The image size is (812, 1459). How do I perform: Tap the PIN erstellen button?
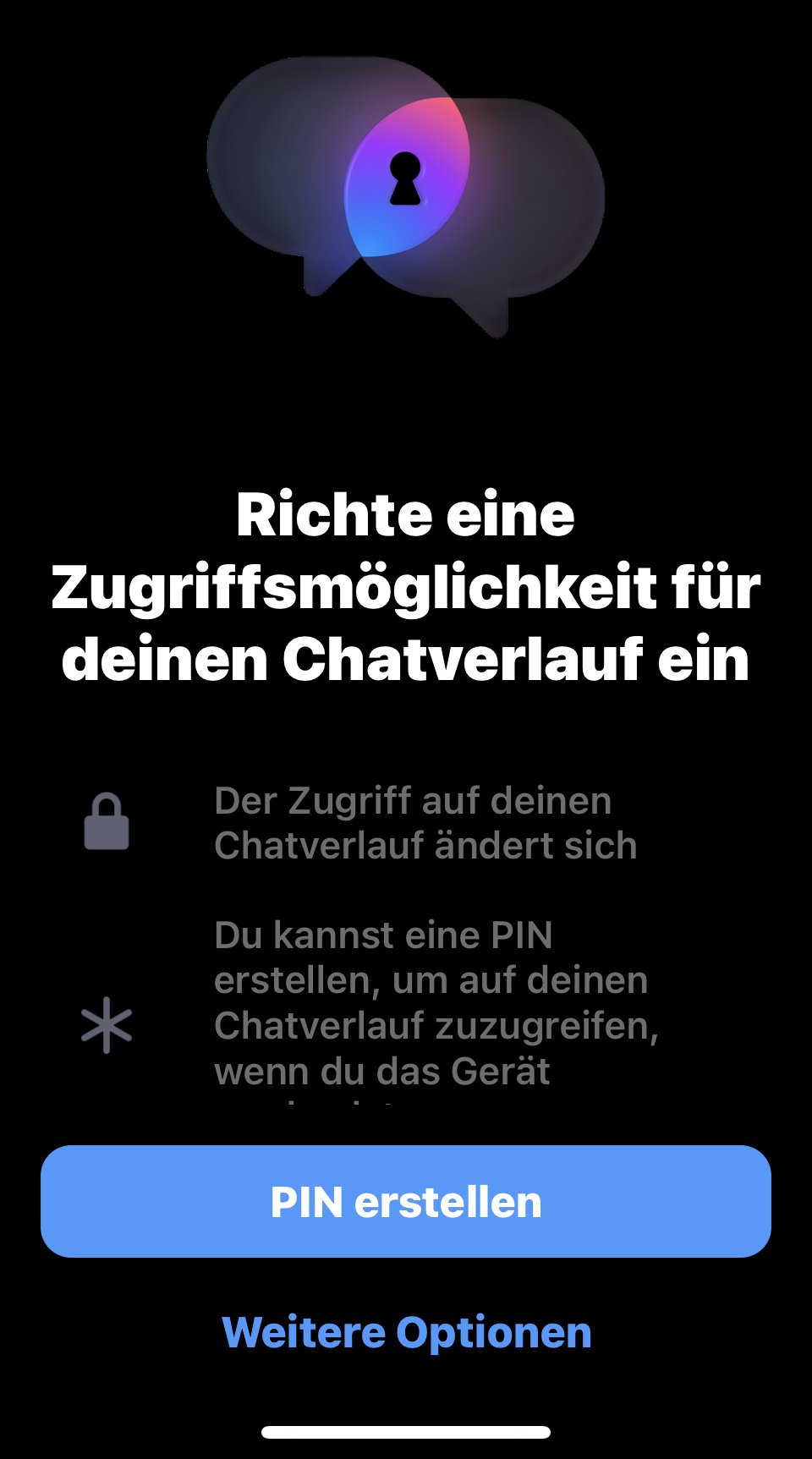[406, 1201]
